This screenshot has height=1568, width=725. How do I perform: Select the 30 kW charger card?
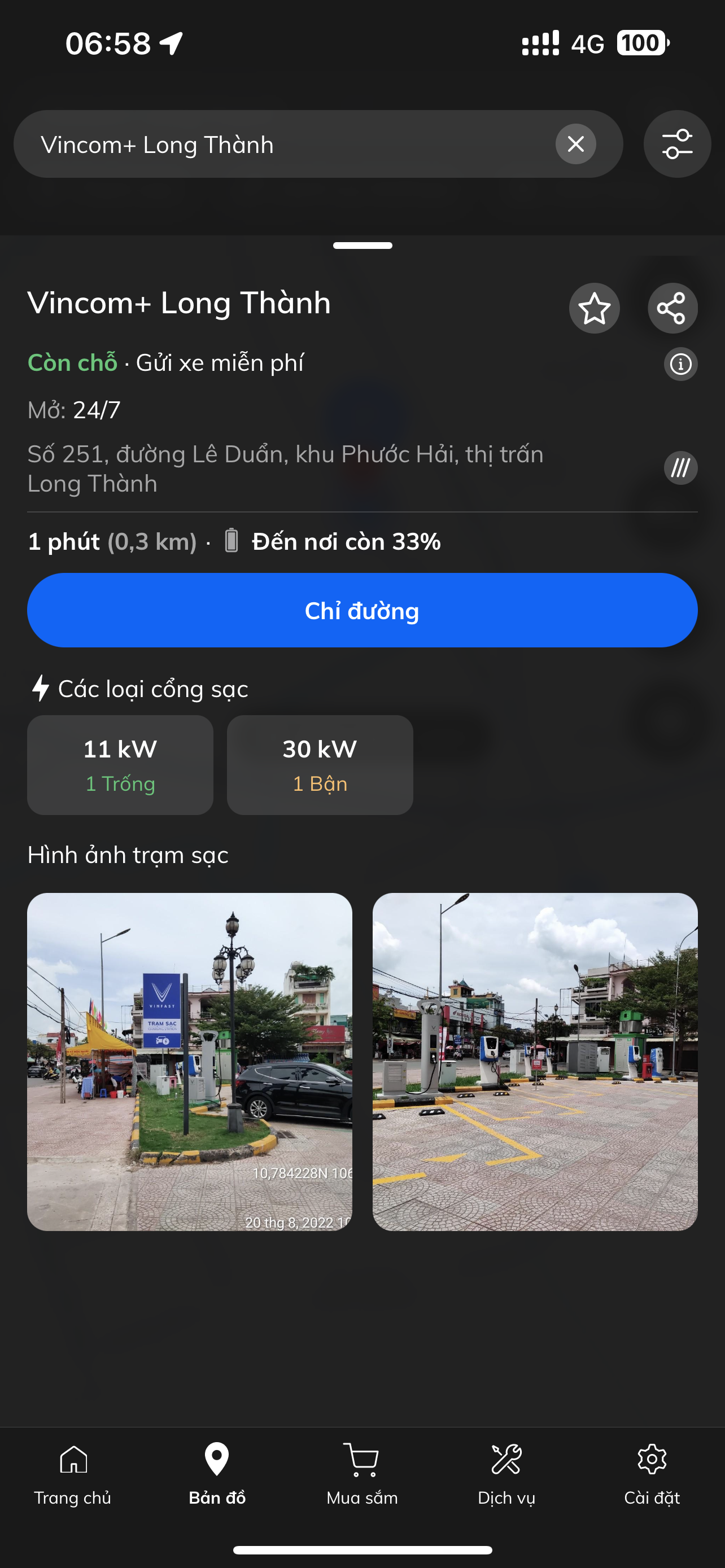pos(320,764)
